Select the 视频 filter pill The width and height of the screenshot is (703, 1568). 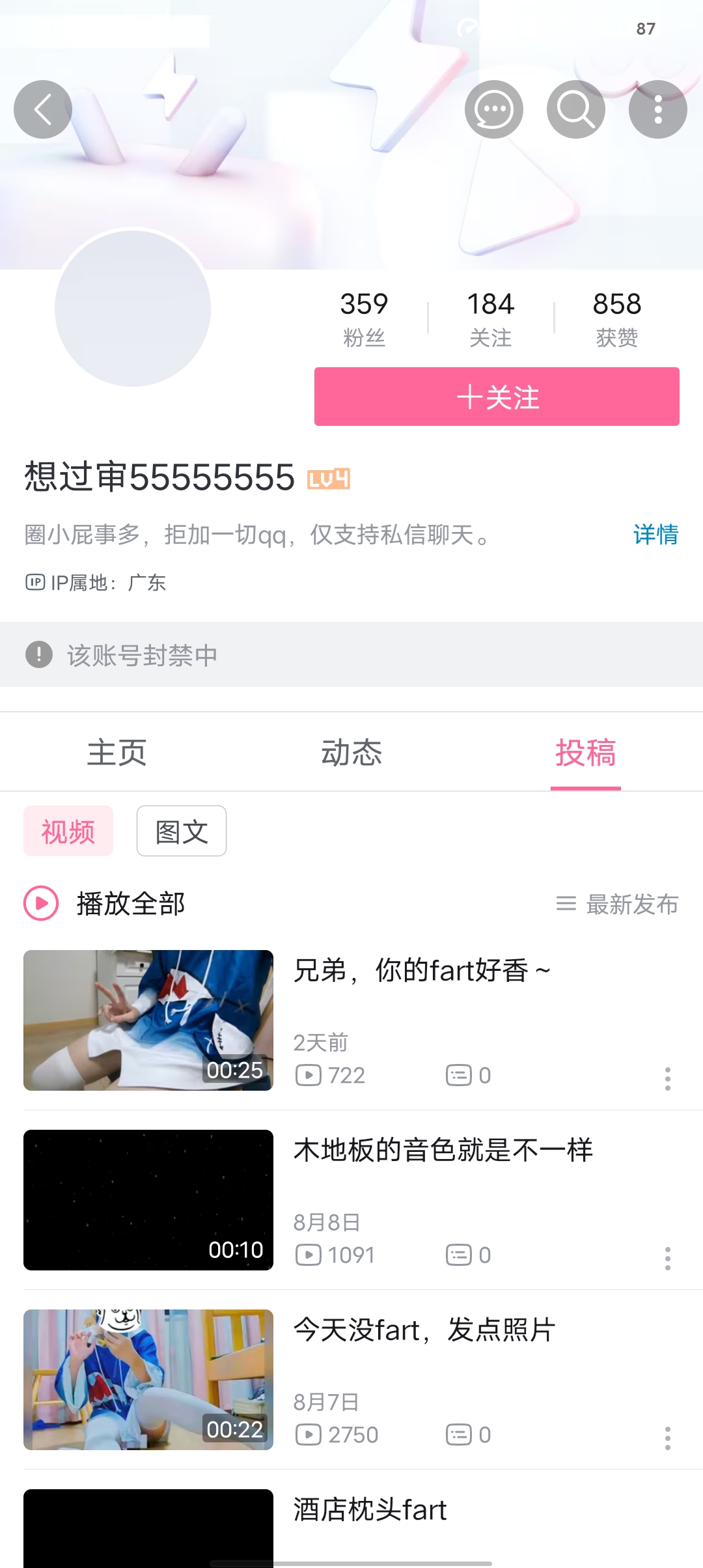tap(68, 831)
